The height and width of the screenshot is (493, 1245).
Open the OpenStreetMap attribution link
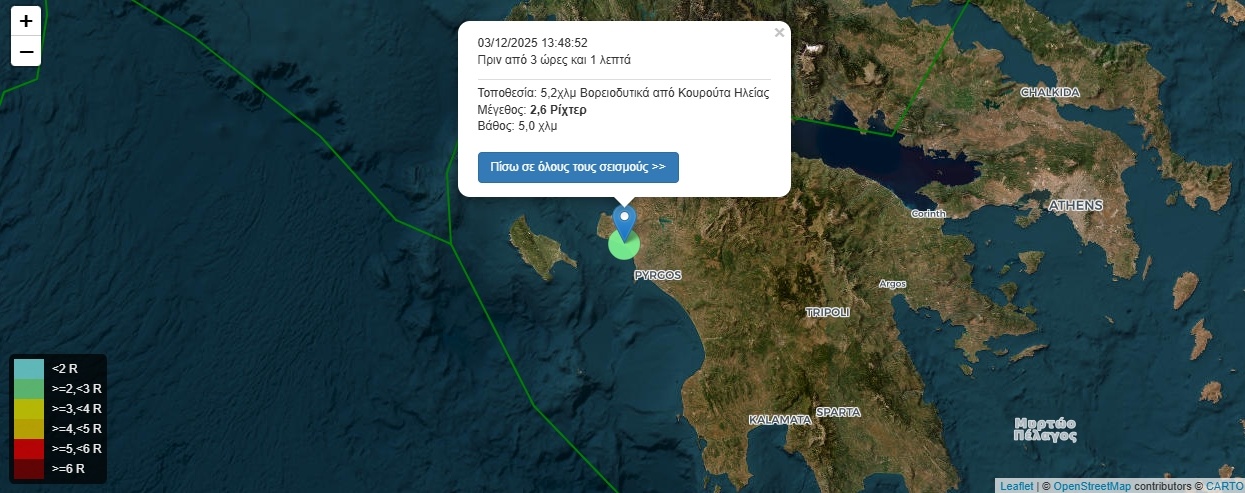(x=1092, y=486)
